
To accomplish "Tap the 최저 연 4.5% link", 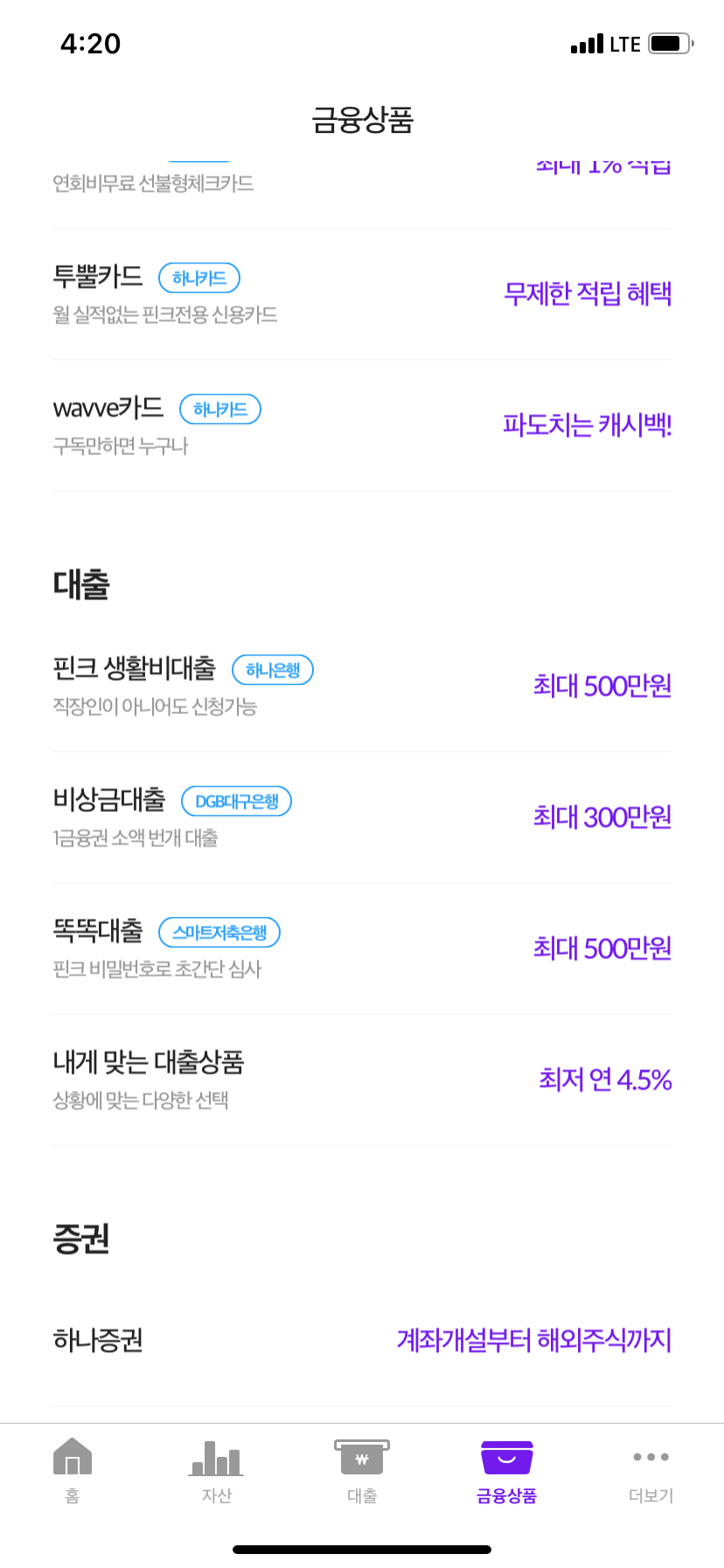I will point(604,1080).
